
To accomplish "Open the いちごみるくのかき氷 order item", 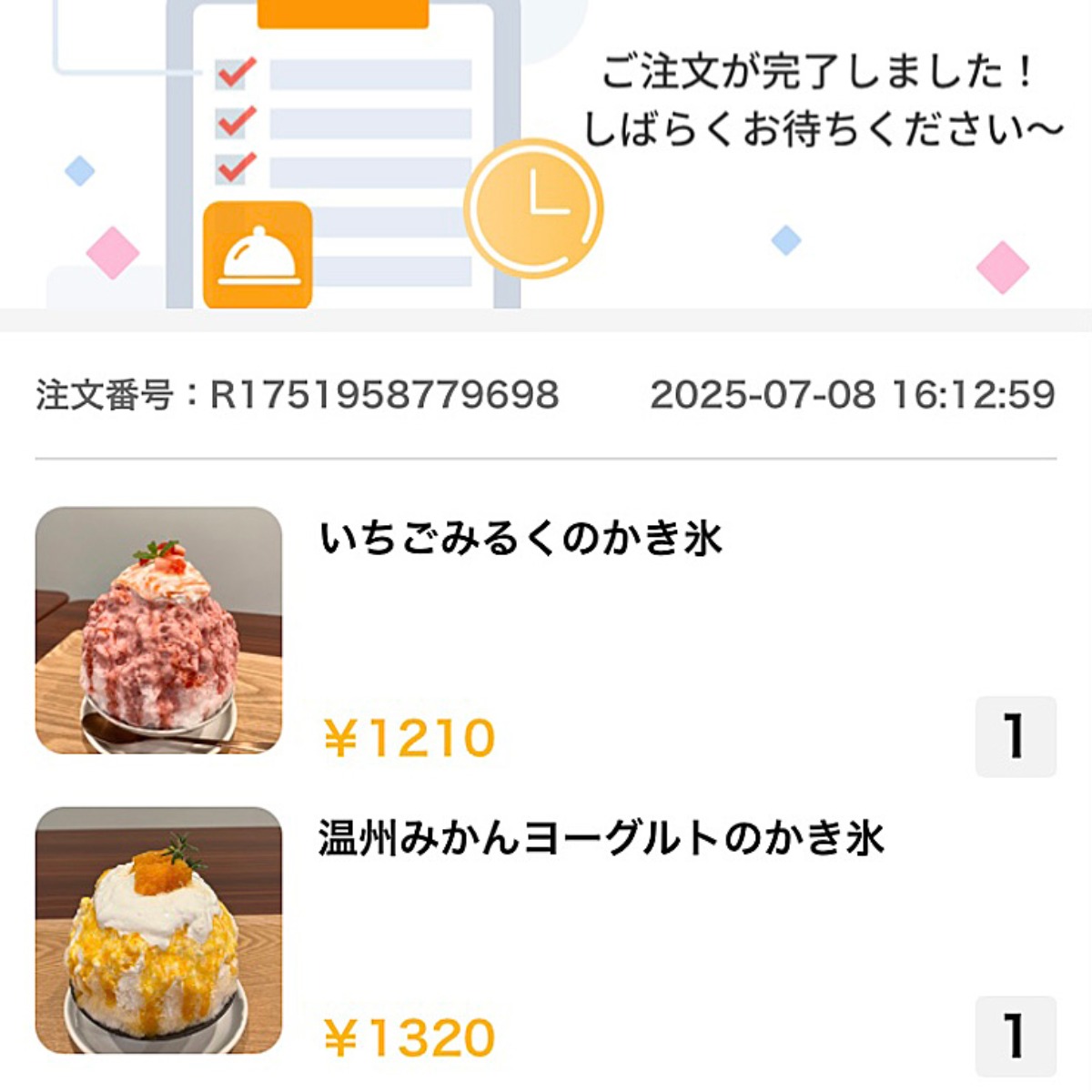I will pyautogui.click(x=521, y=539).
